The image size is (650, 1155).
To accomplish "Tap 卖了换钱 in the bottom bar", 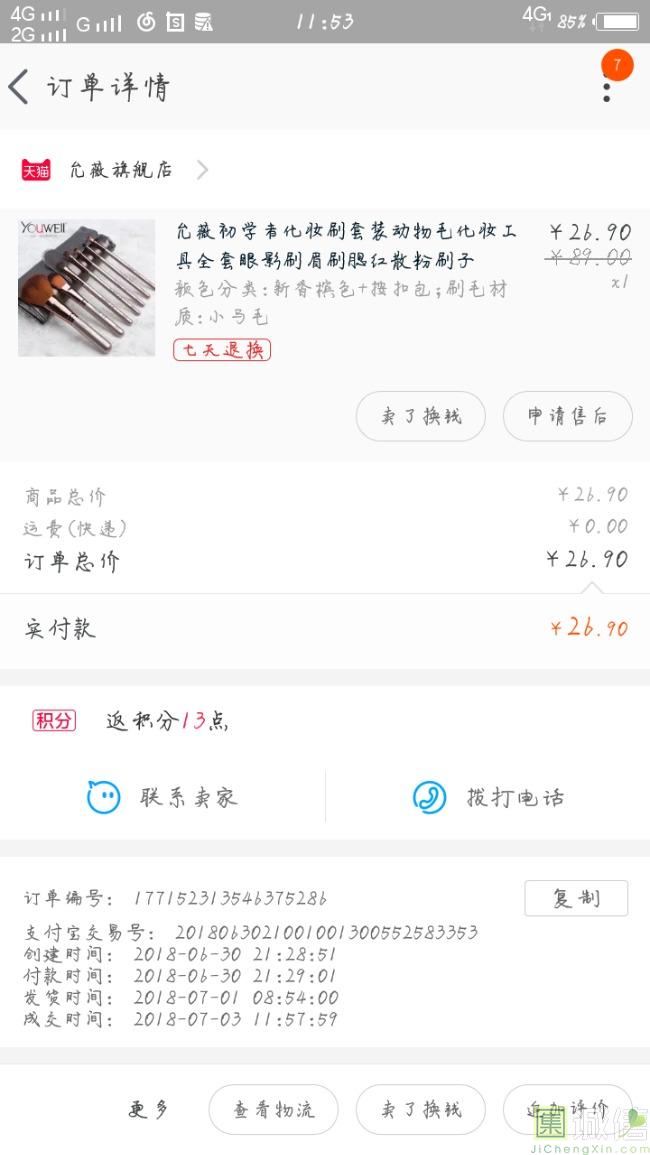I will (420, 1109).
